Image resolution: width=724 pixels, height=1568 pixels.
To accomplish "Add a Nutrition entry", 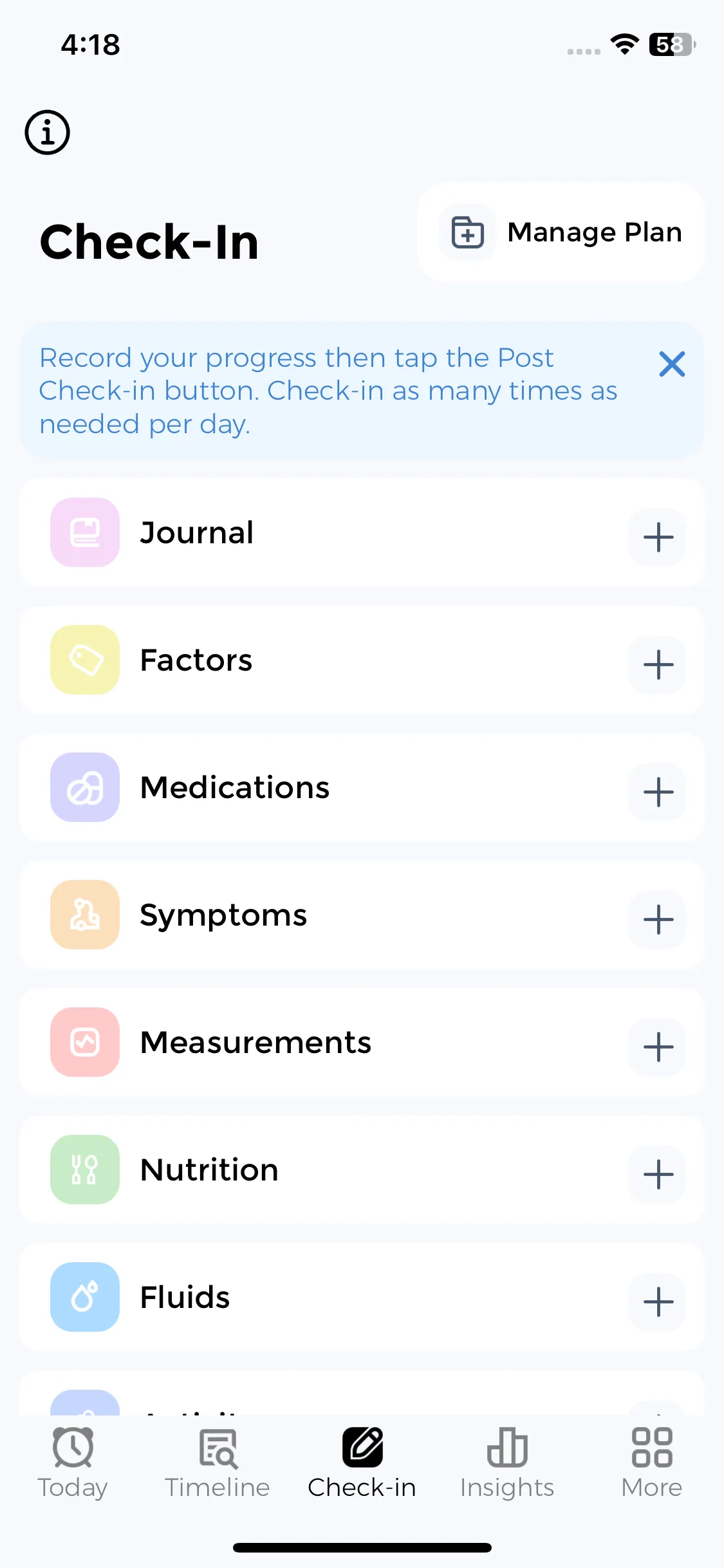I will point(658,1174).
